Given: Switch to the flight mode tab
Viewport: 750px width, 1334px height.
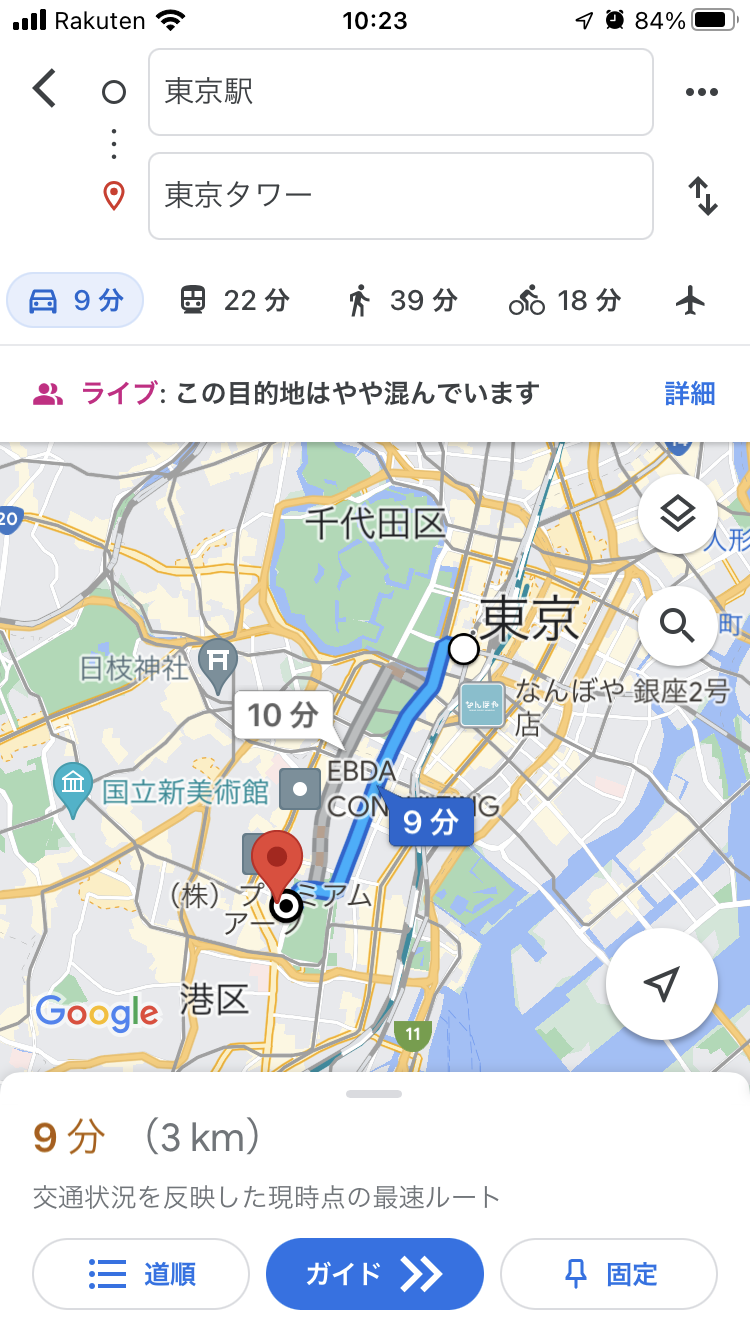Looking at the screenshot, I should (x=690, y=300).
